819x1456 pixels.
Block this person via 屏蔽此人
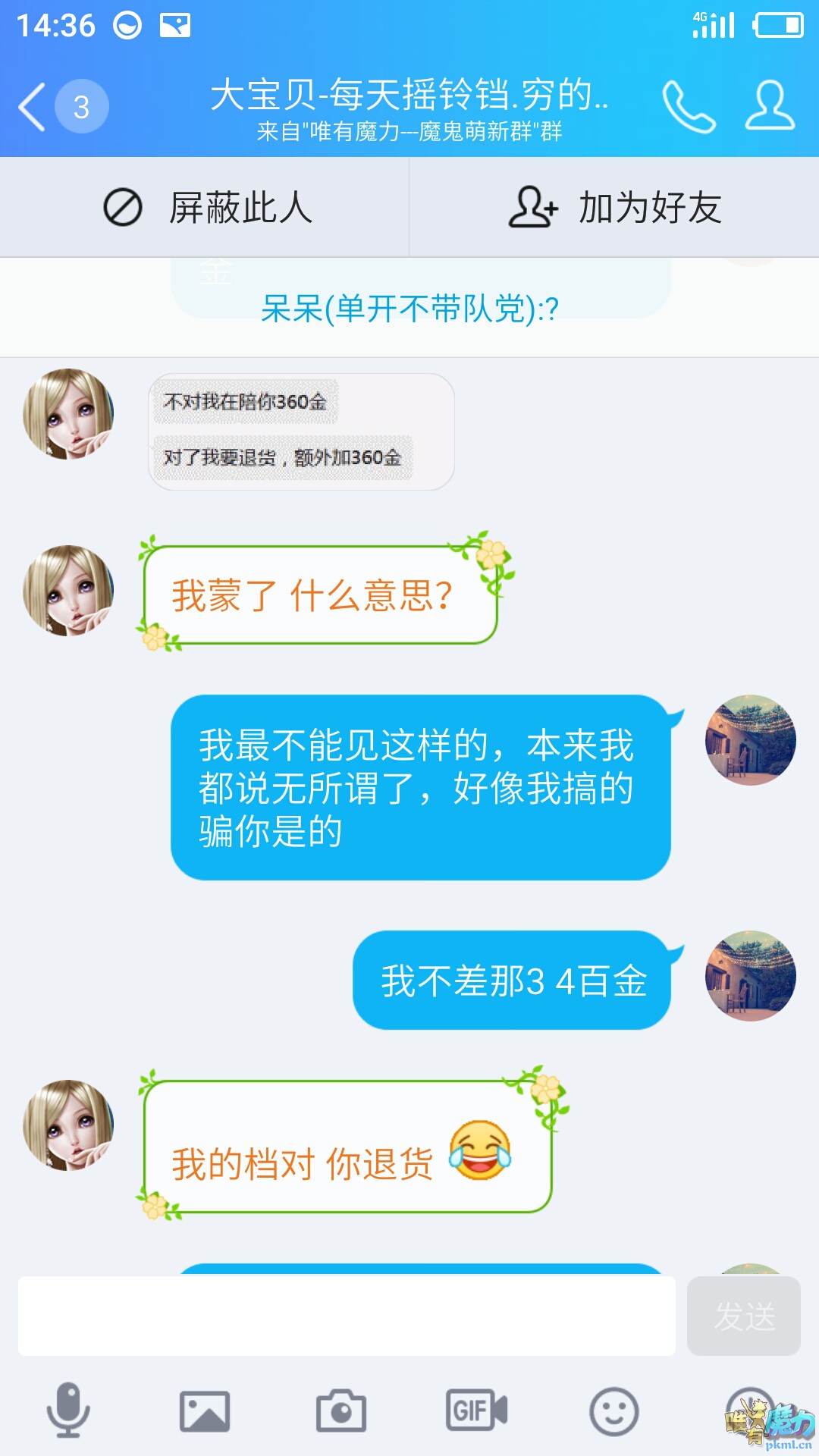pos(206,208)
